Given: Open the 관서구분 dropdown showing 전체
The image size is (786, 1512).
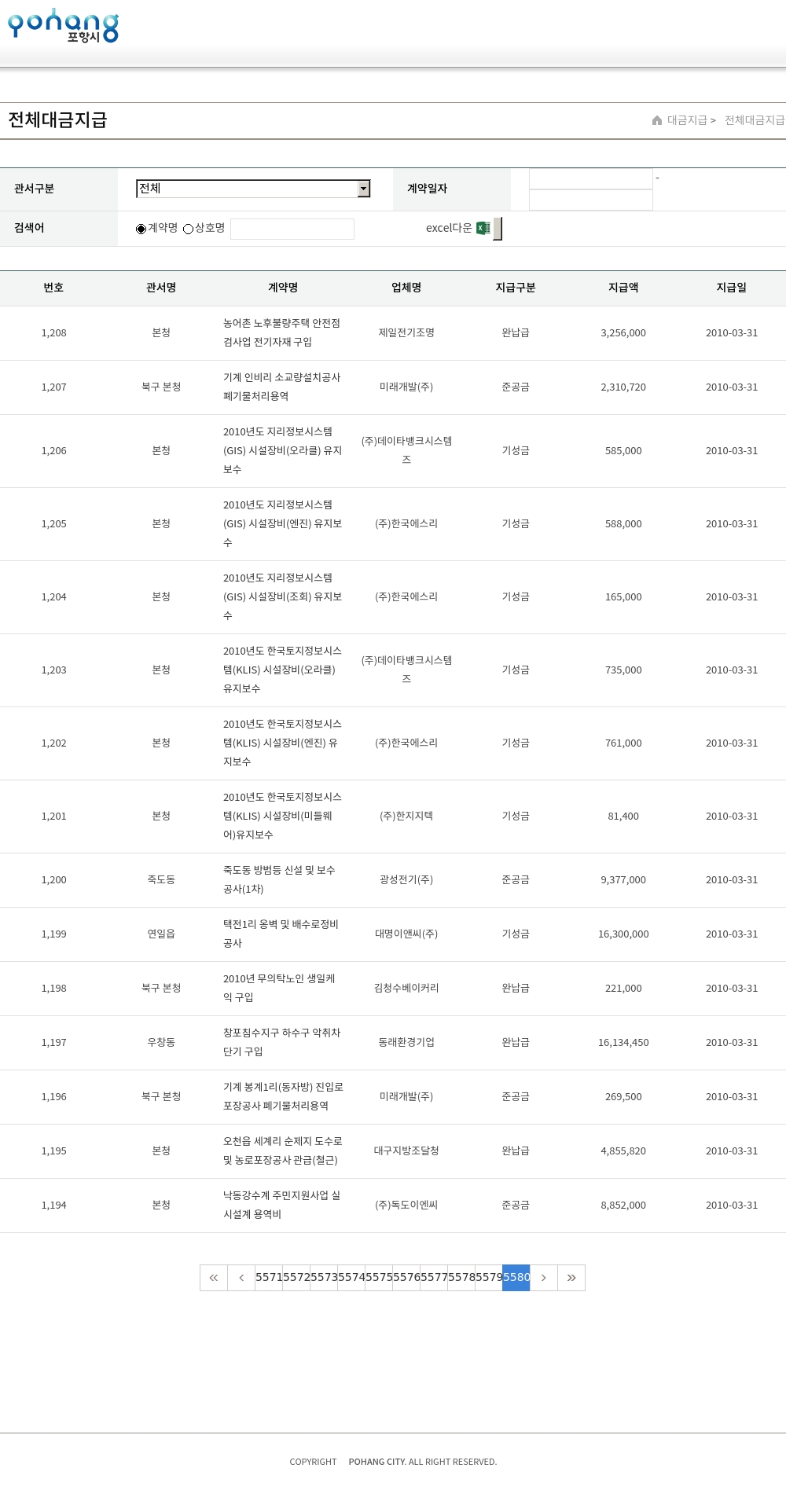Looking at the screenshot, I should tap(253, 189).
